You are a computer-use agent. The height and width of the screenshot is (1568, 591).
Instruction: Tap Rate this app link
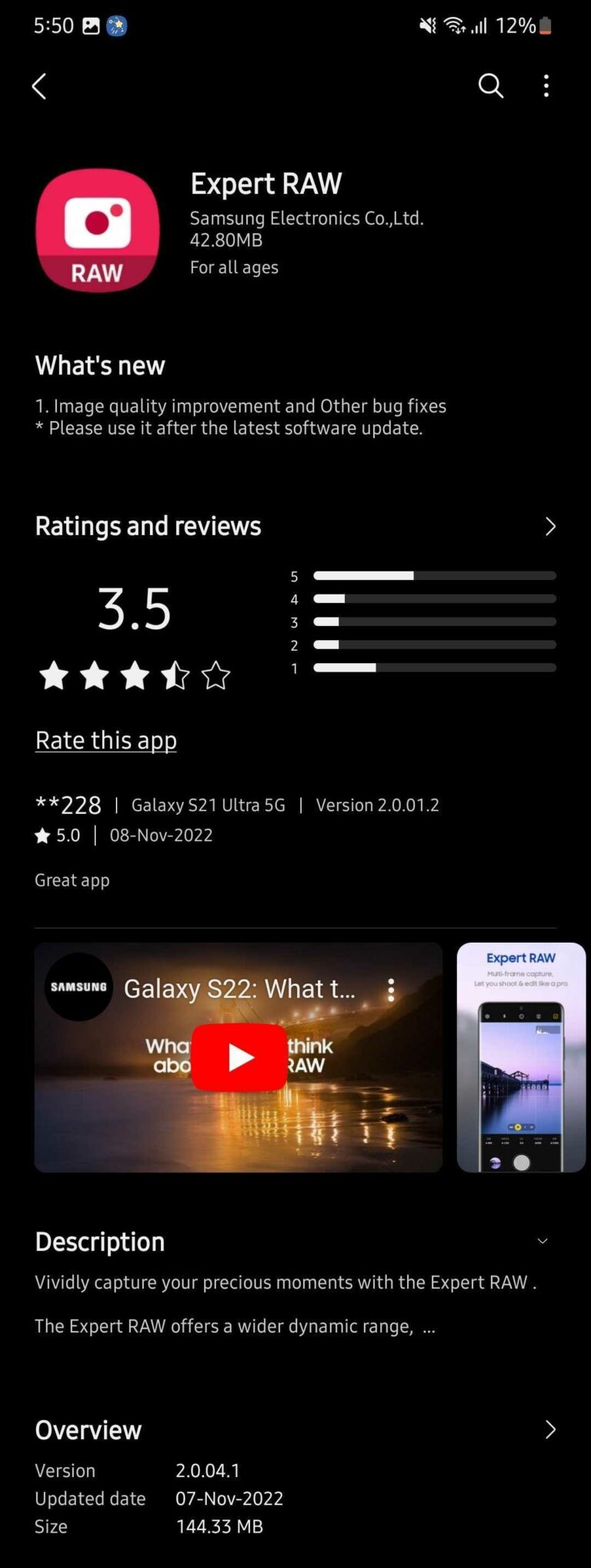[x=105, y=739]
